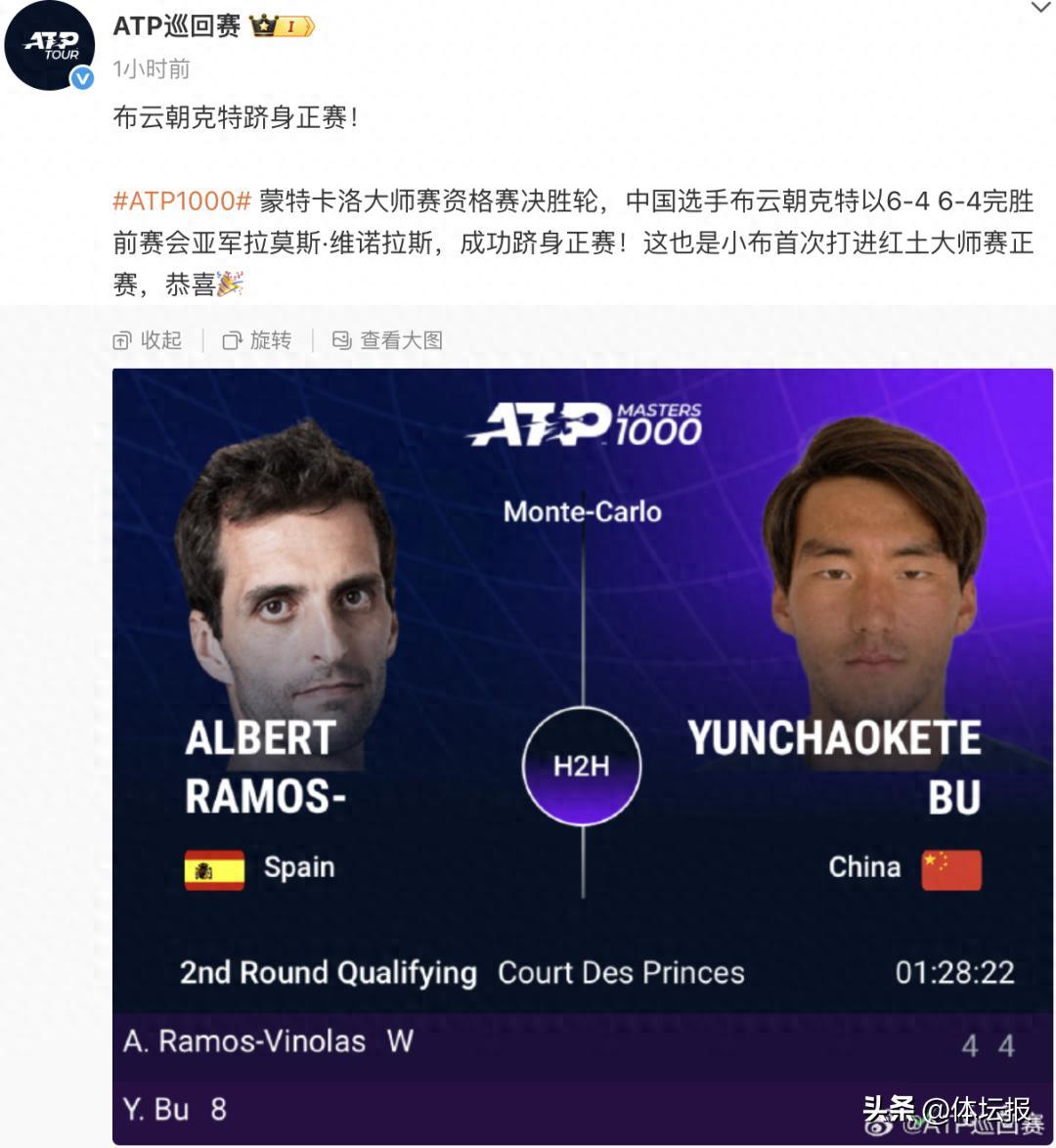Open the #ATP1000# hashtag topic
Viewport: 1056px width, 1148px height.
pyautogui.click(x=183, y=201)
